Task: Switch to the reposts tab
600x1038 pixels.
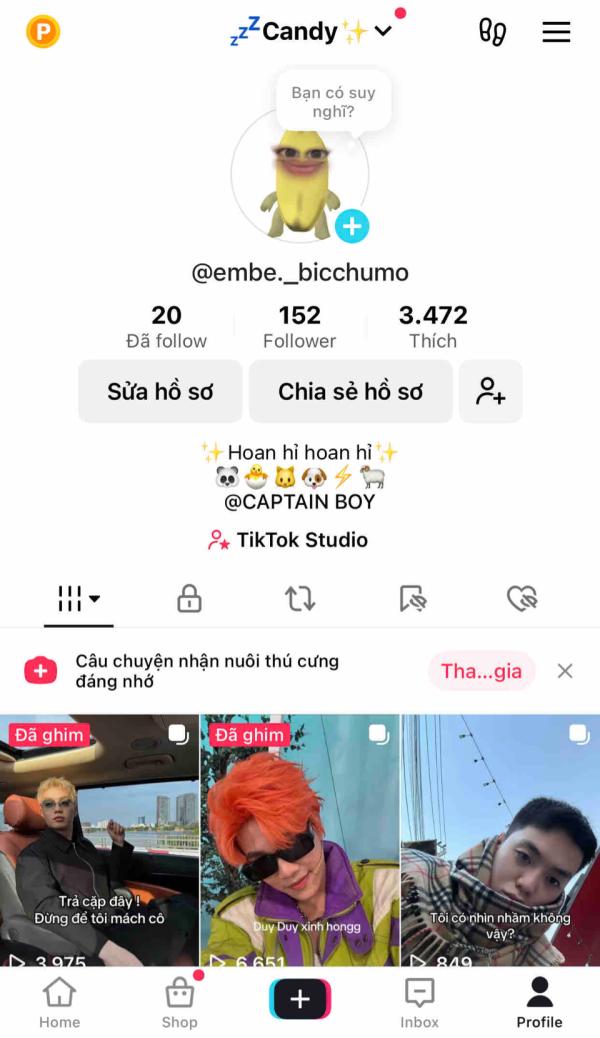Action: pos(299,599)
